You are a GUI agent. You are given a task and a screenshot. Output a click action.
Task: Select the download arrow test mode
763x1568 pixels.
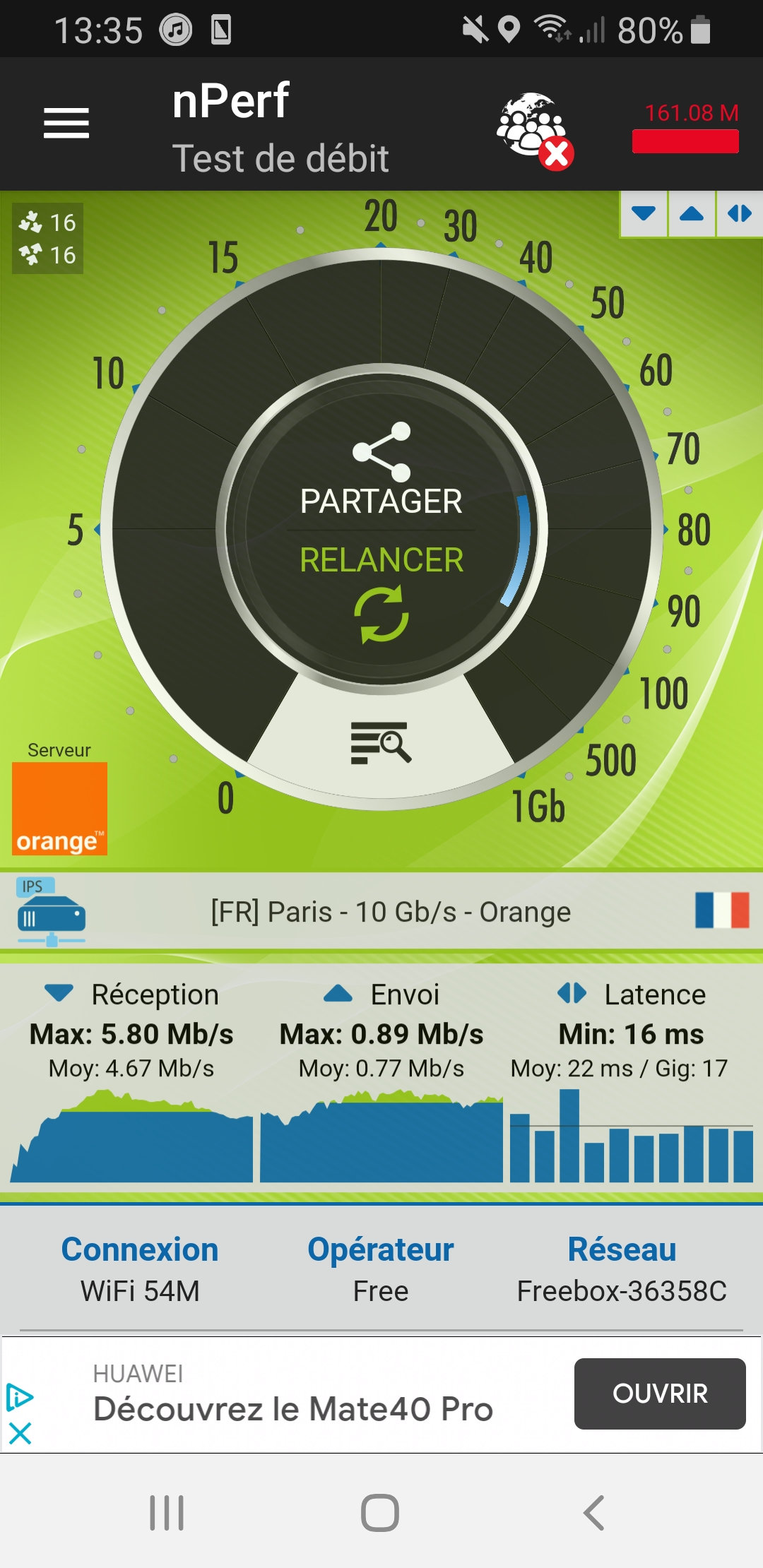[644, 213]
